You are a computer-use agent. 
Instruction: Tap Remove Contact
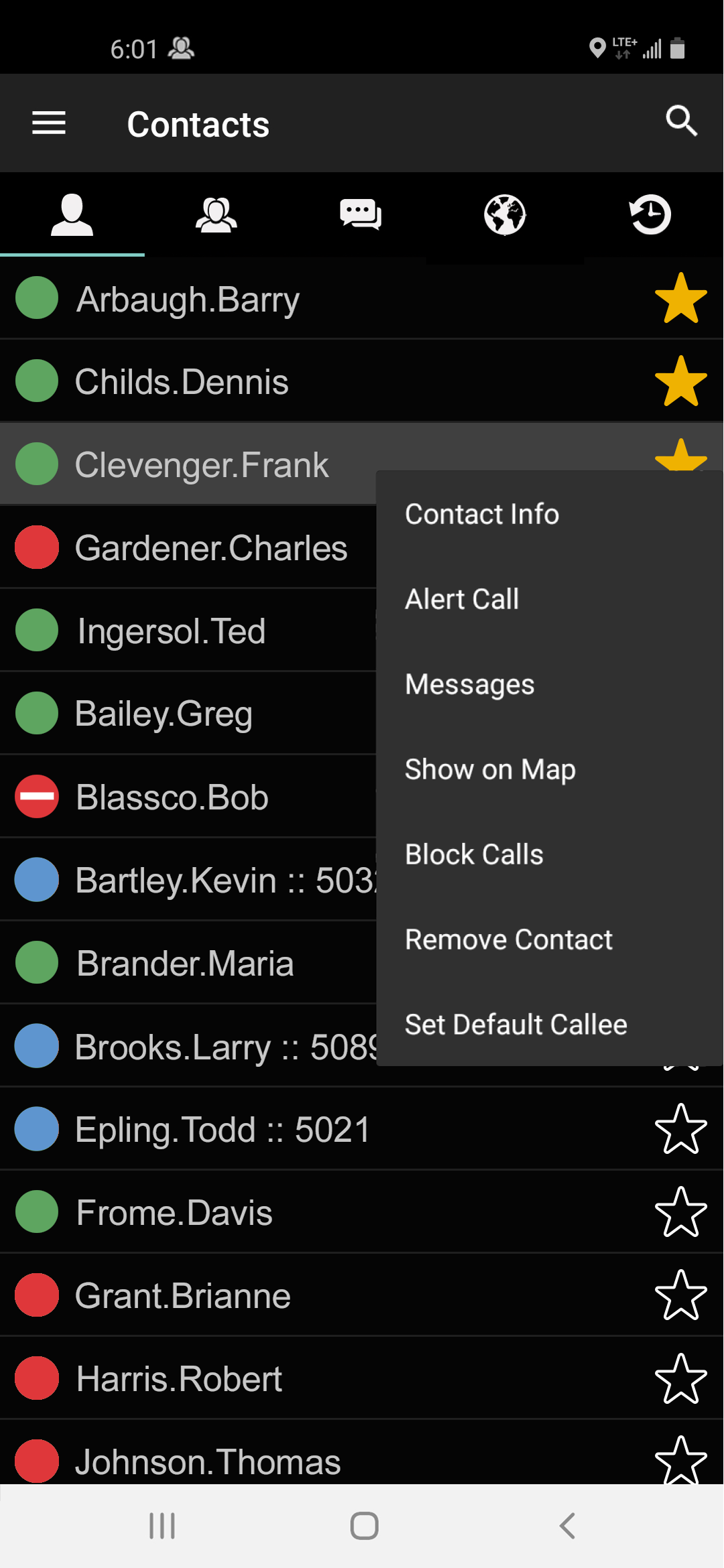pos(509,939)
